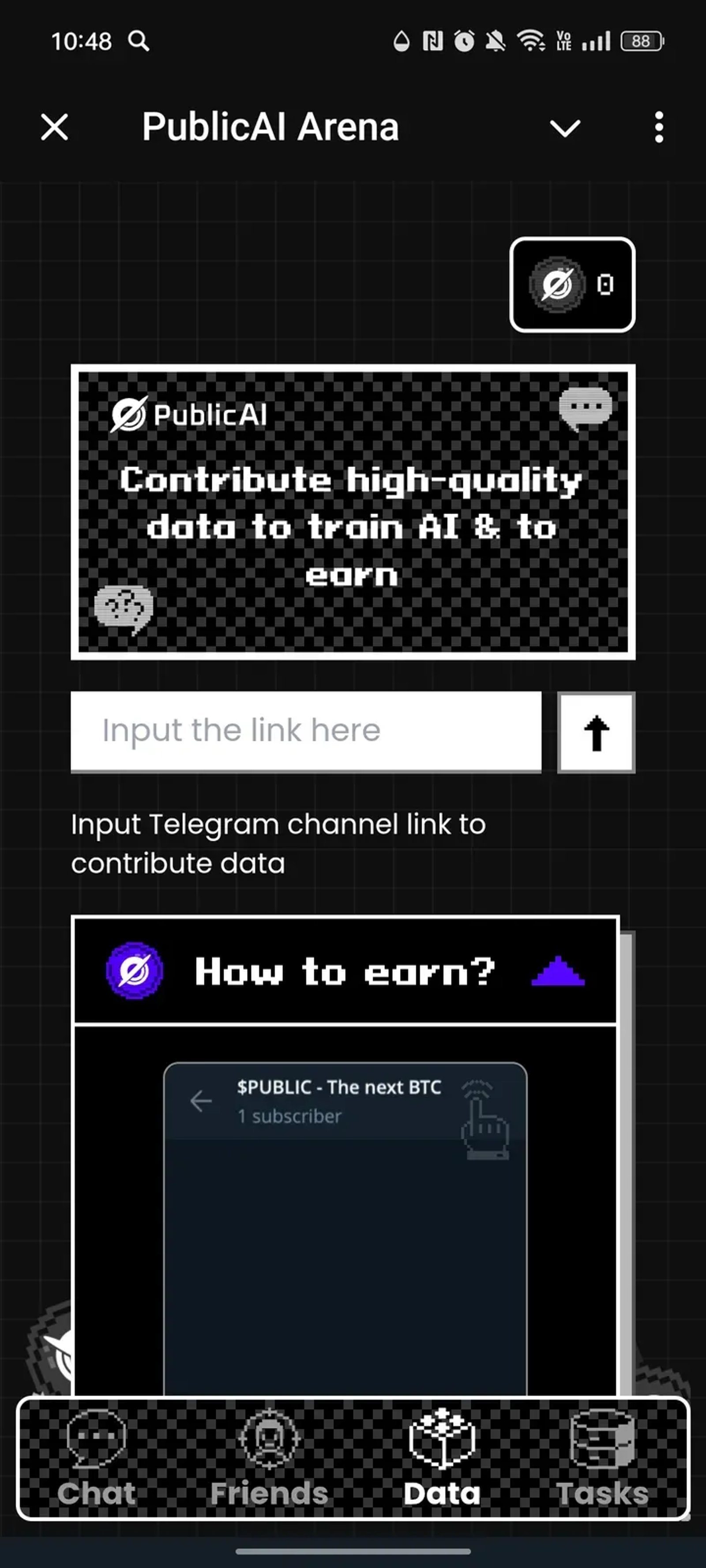Tap the collapse chevron in the header
This screenshot has width=706, height=1568.
pyautogui.click(x=565, y=128)
